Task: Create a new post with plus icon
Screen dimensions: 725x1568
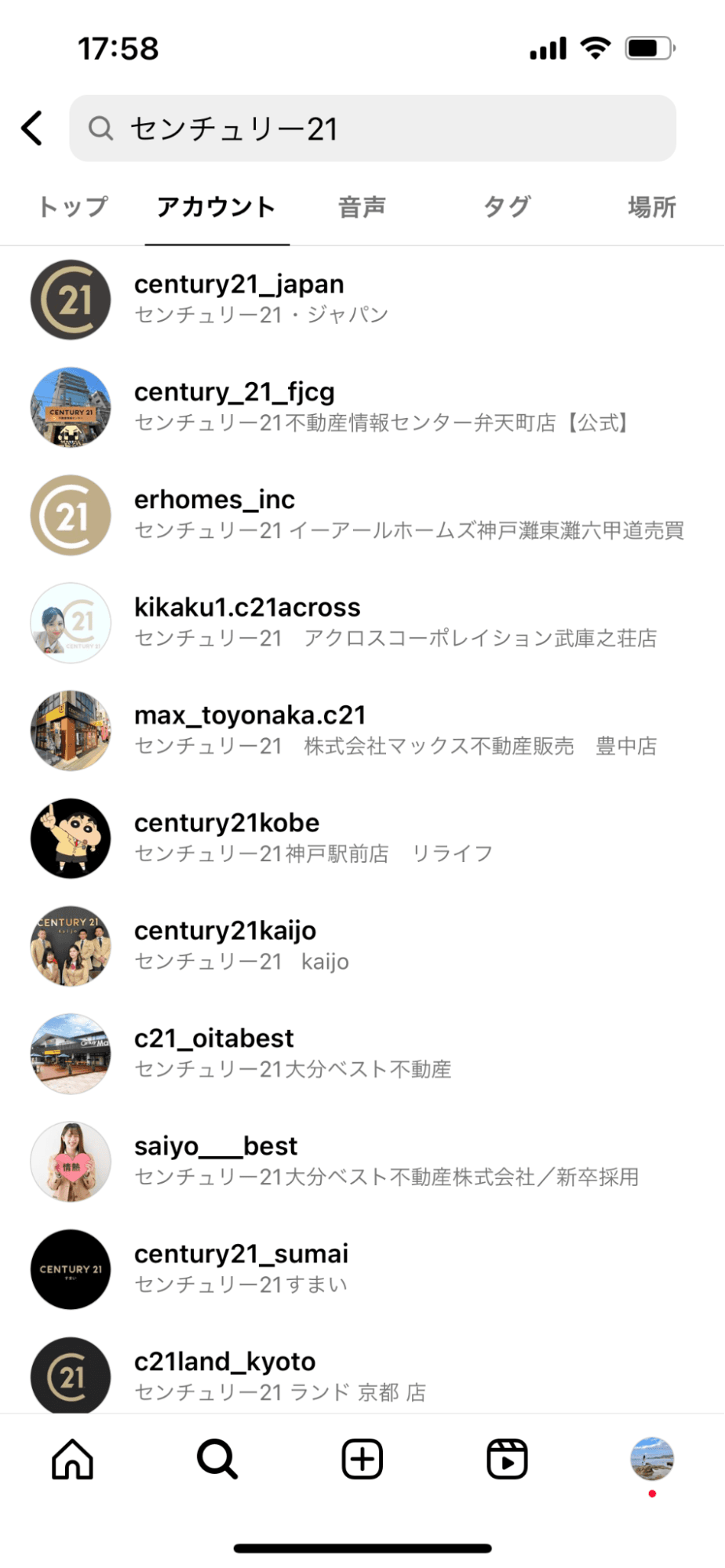Action: 362,1459
